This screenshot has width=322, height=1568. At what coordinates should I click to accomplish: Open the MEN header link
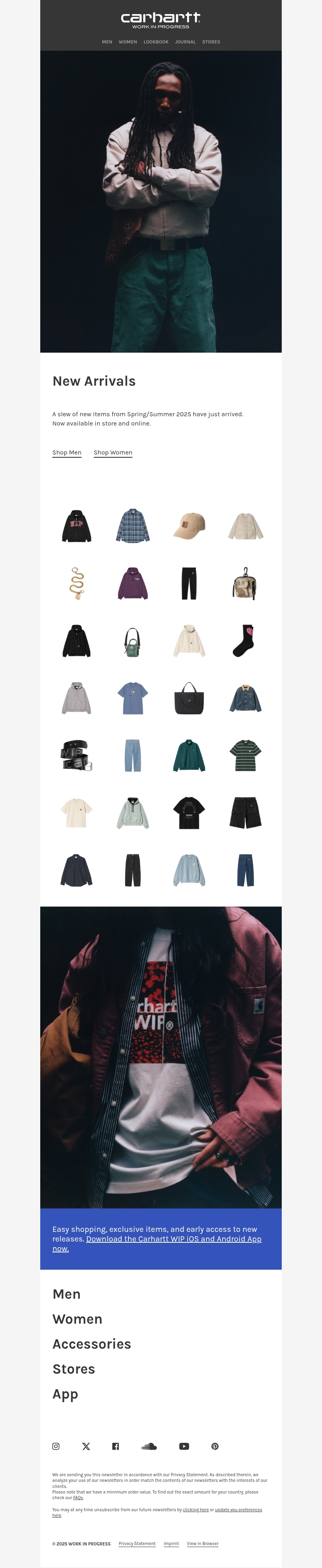coord(107,42)
